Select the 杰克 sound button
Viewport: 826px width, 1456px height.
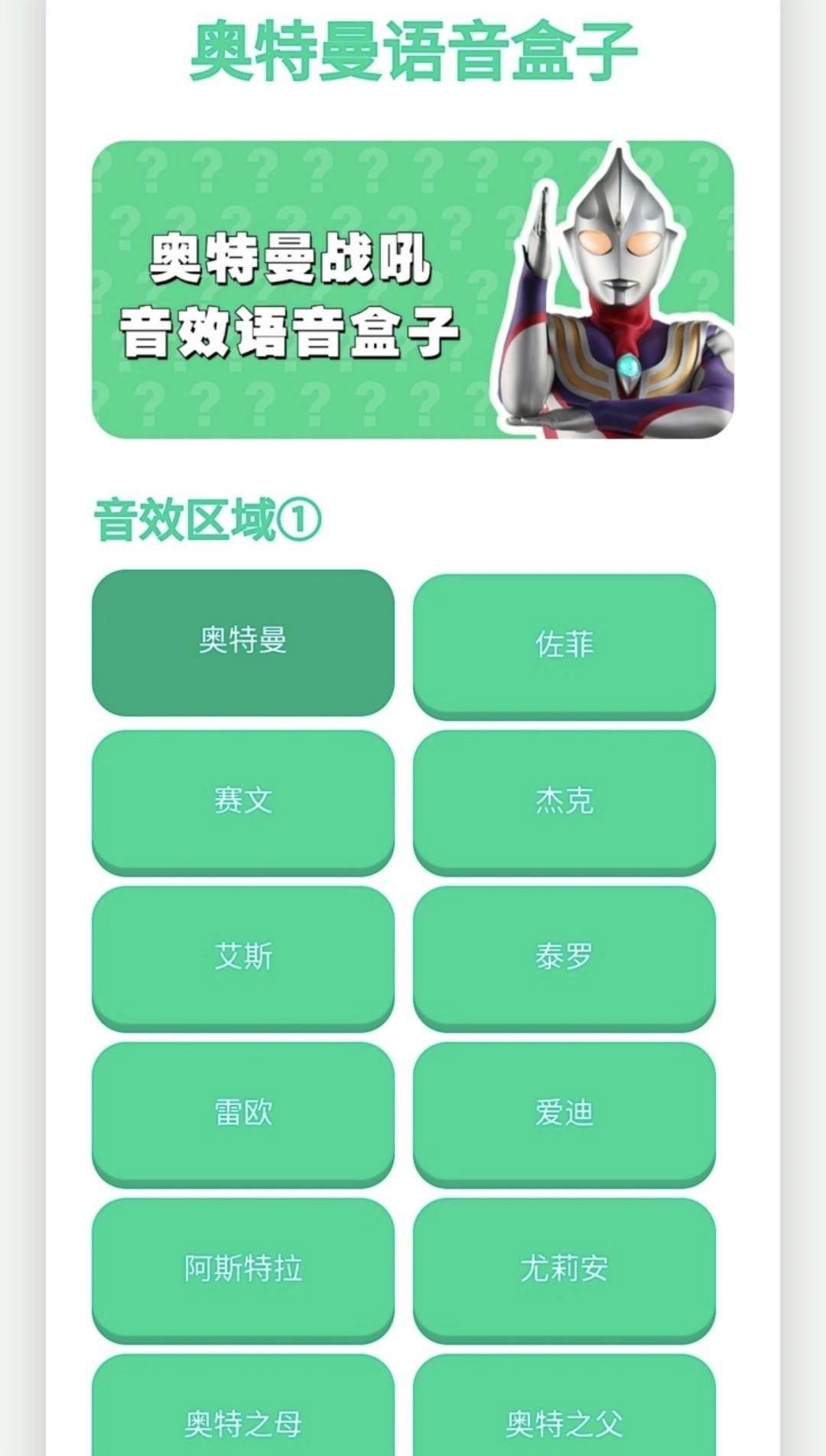click(x=564, y=800)
